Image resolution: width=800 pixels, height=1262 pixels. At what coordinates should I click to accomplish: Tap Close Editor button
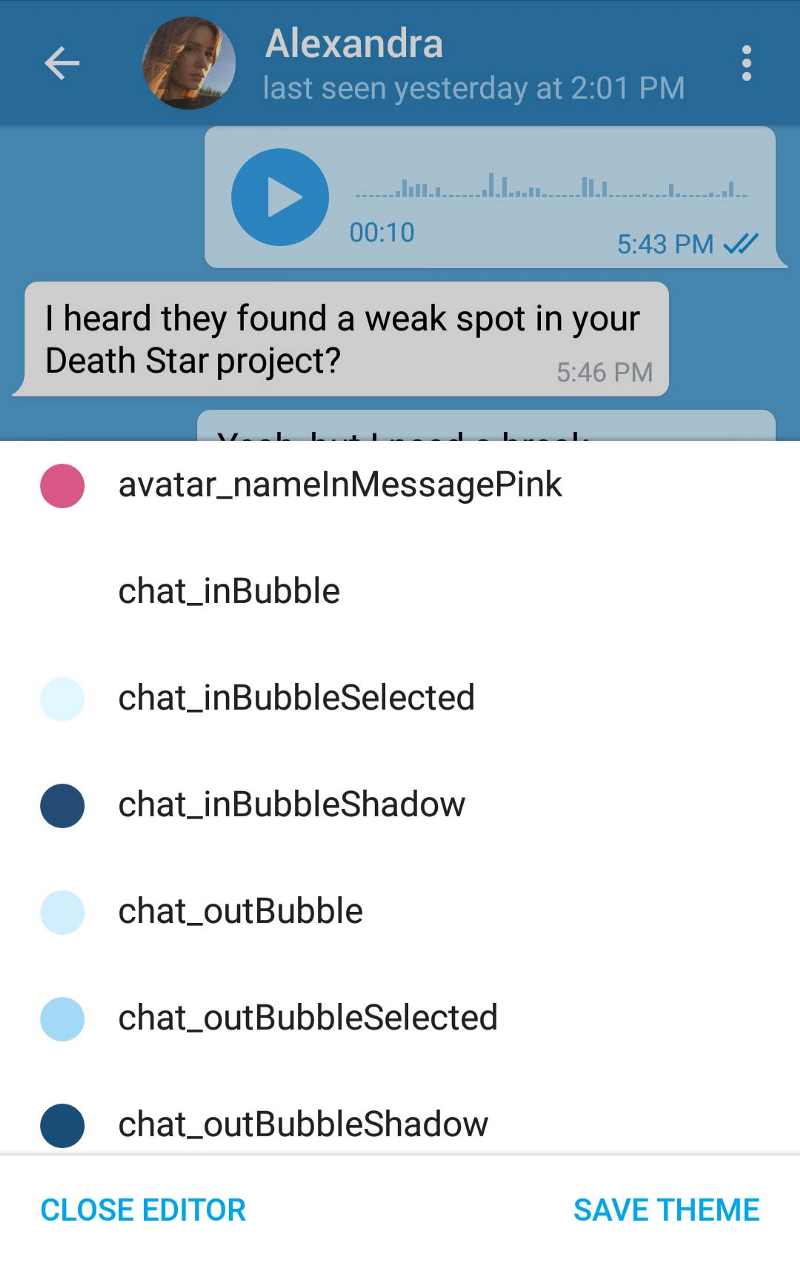(x=143, y=1209)
